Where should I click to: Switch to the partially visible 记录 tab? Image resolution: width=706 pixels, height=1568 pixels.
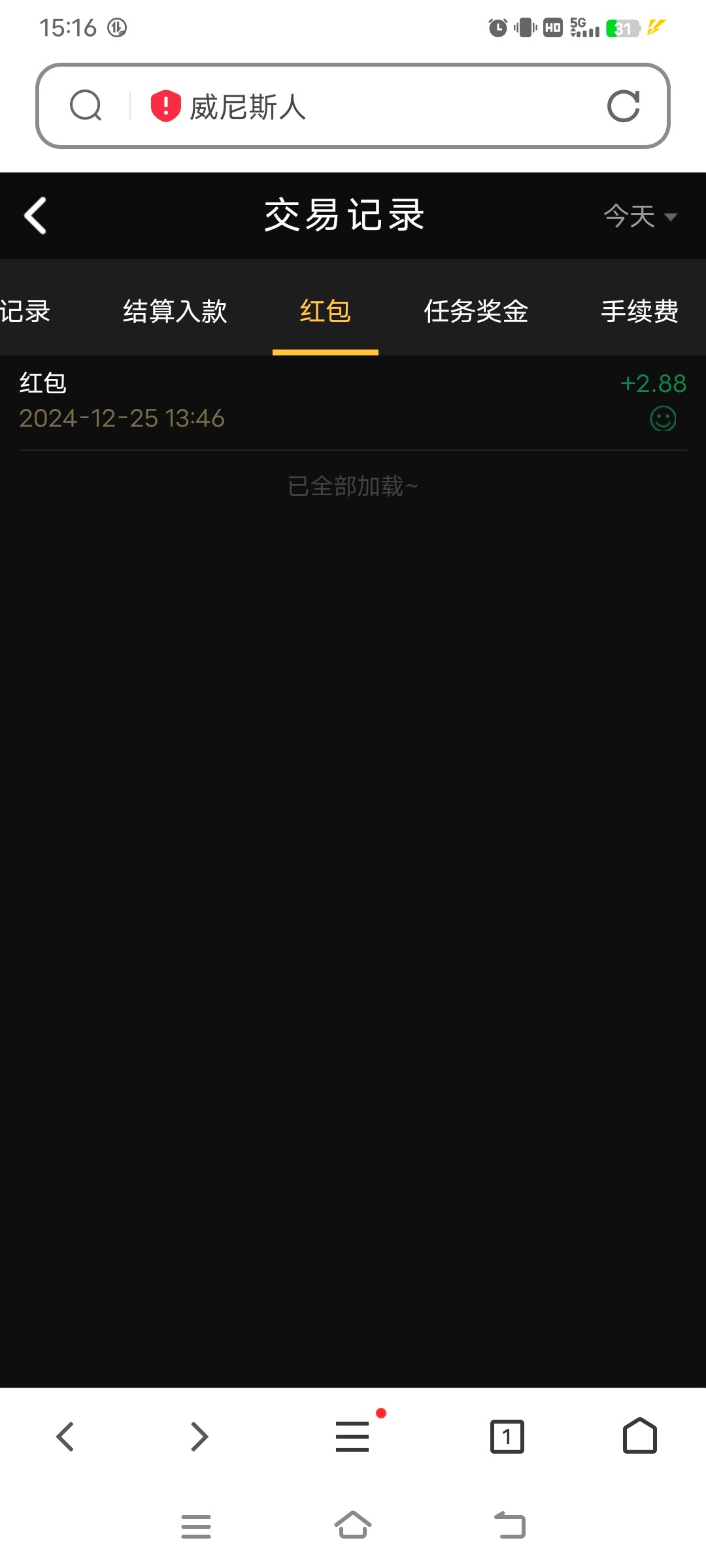25,311
